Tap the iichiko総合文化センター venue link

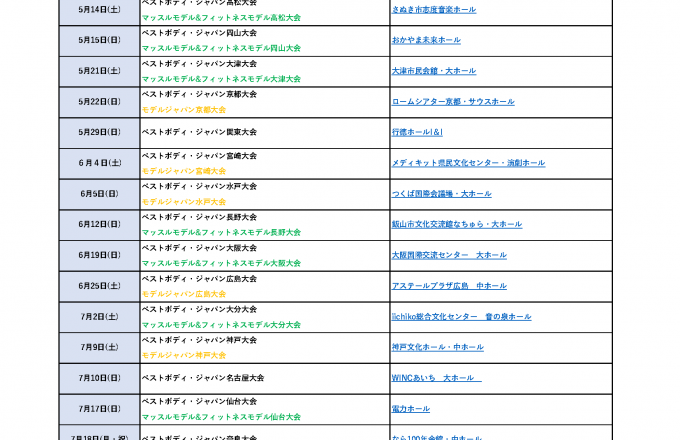click(x=461, y=317)
